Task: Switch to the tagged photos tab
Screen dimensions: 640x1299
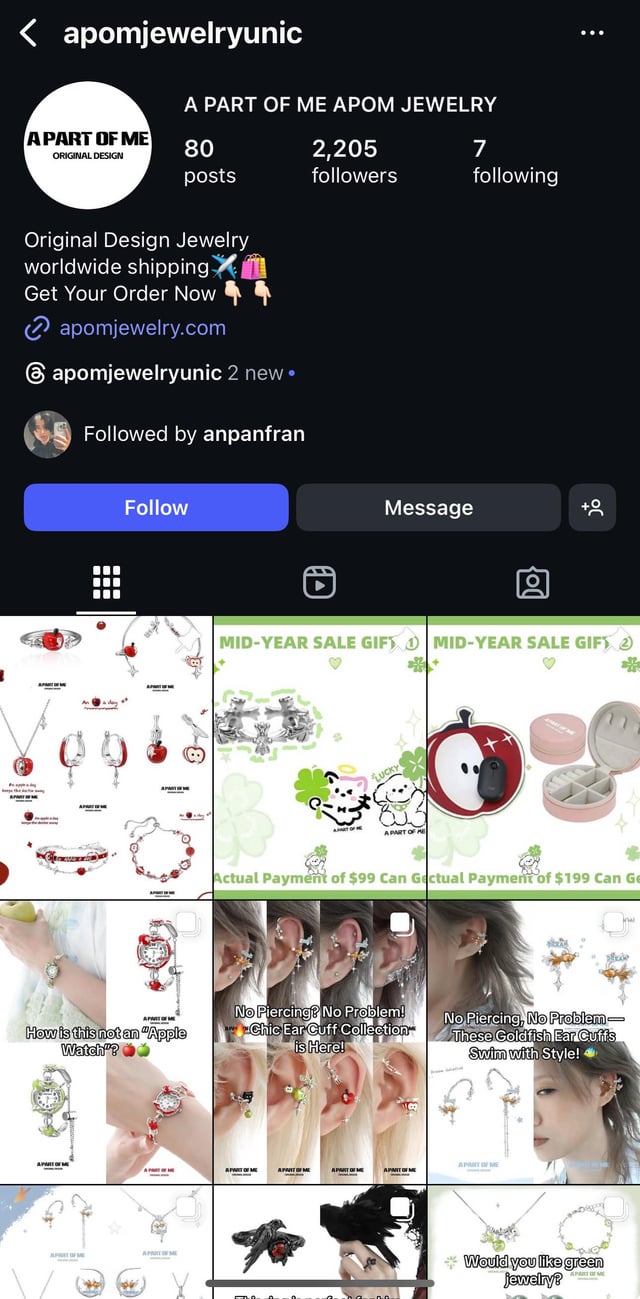Action: [532, 582]
